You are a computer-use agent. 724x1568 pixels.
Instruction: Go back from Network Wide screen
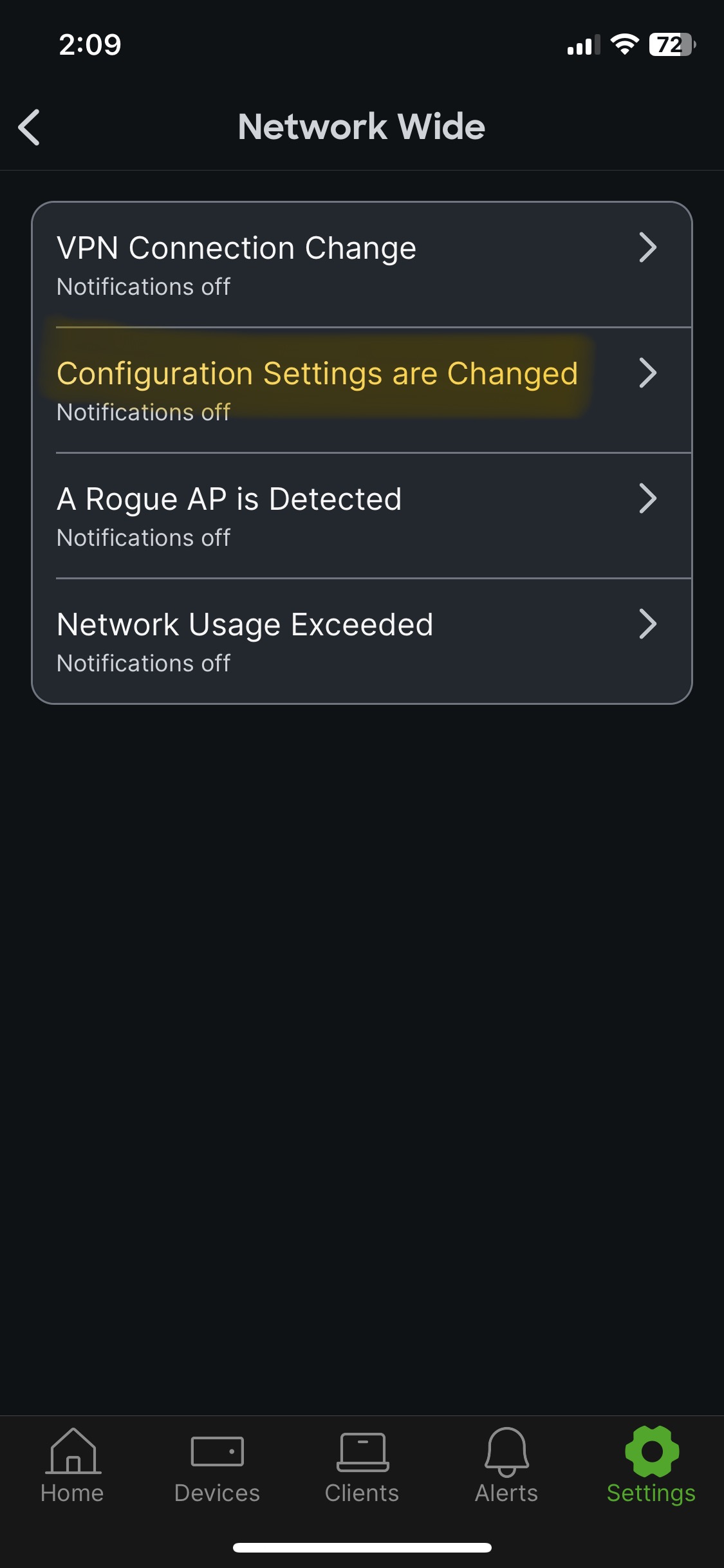click(30, 127)
